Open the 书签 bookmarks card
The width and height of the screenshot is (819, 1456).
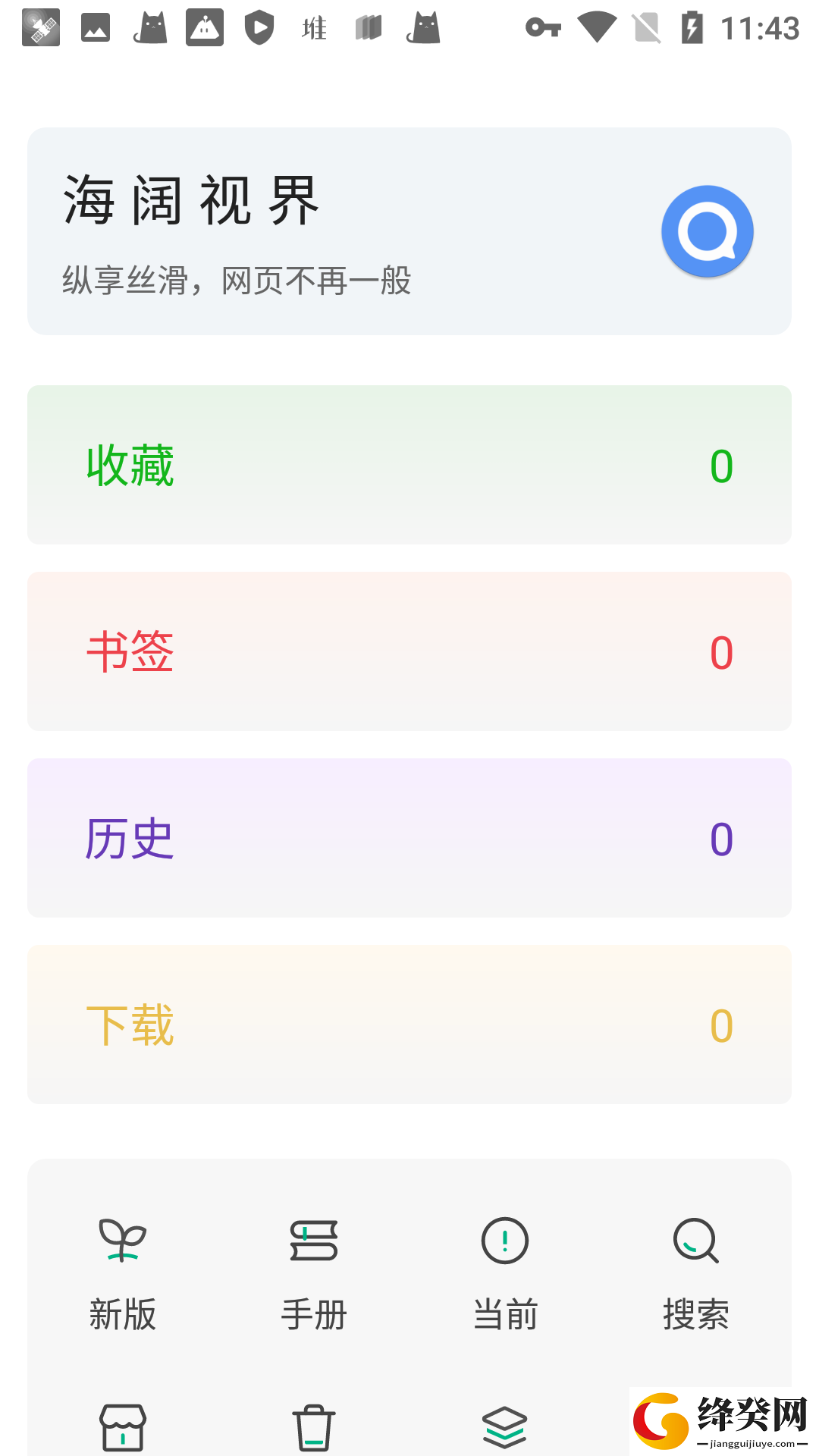409,651
